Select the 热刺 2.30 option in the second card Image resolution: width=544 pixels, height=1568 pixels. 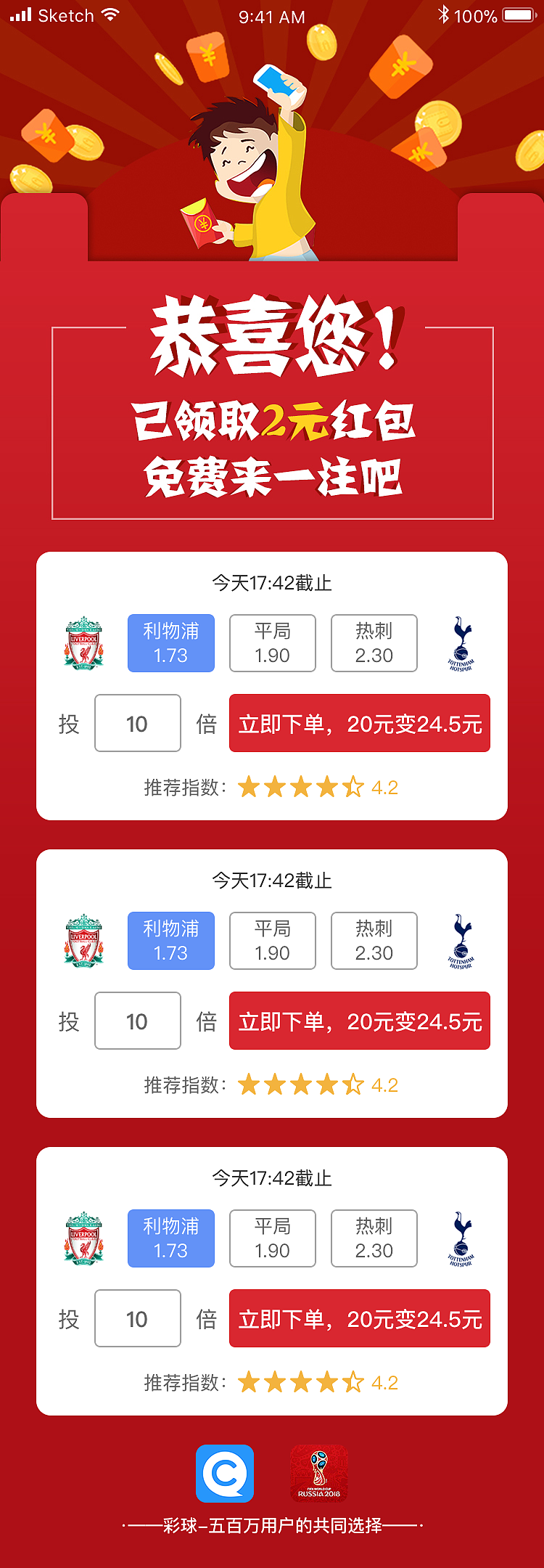point(374,941)
